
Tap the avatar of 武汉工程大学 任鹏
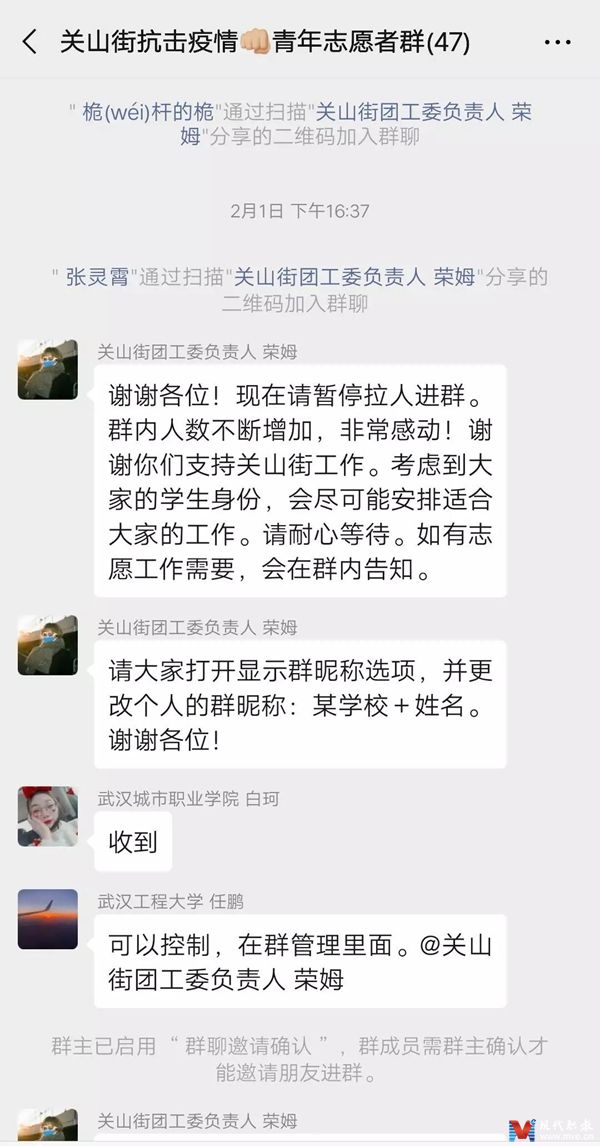click(47, 919)
